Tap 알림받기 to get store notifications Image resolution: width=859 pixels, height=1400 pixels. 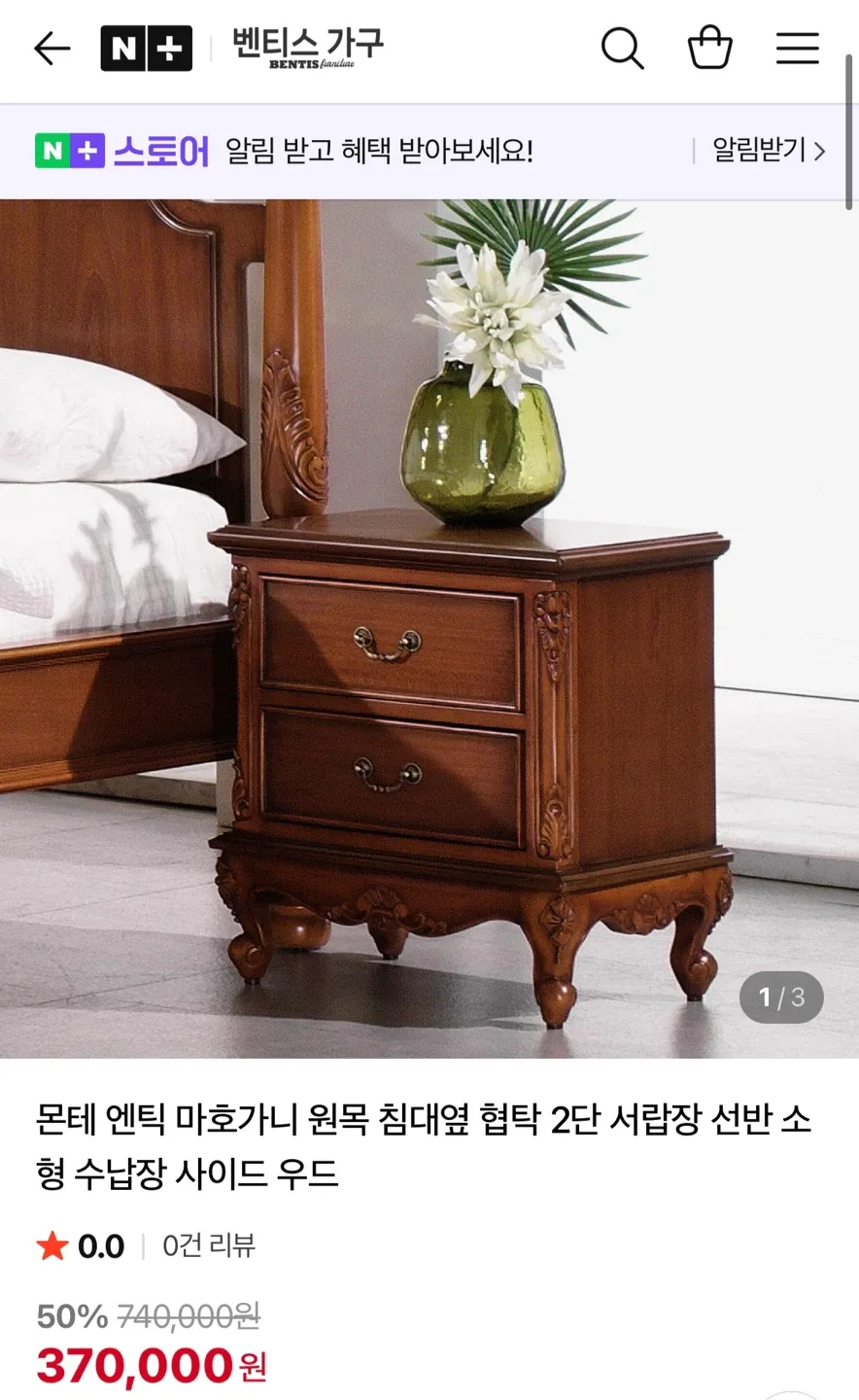click(768, 151)
